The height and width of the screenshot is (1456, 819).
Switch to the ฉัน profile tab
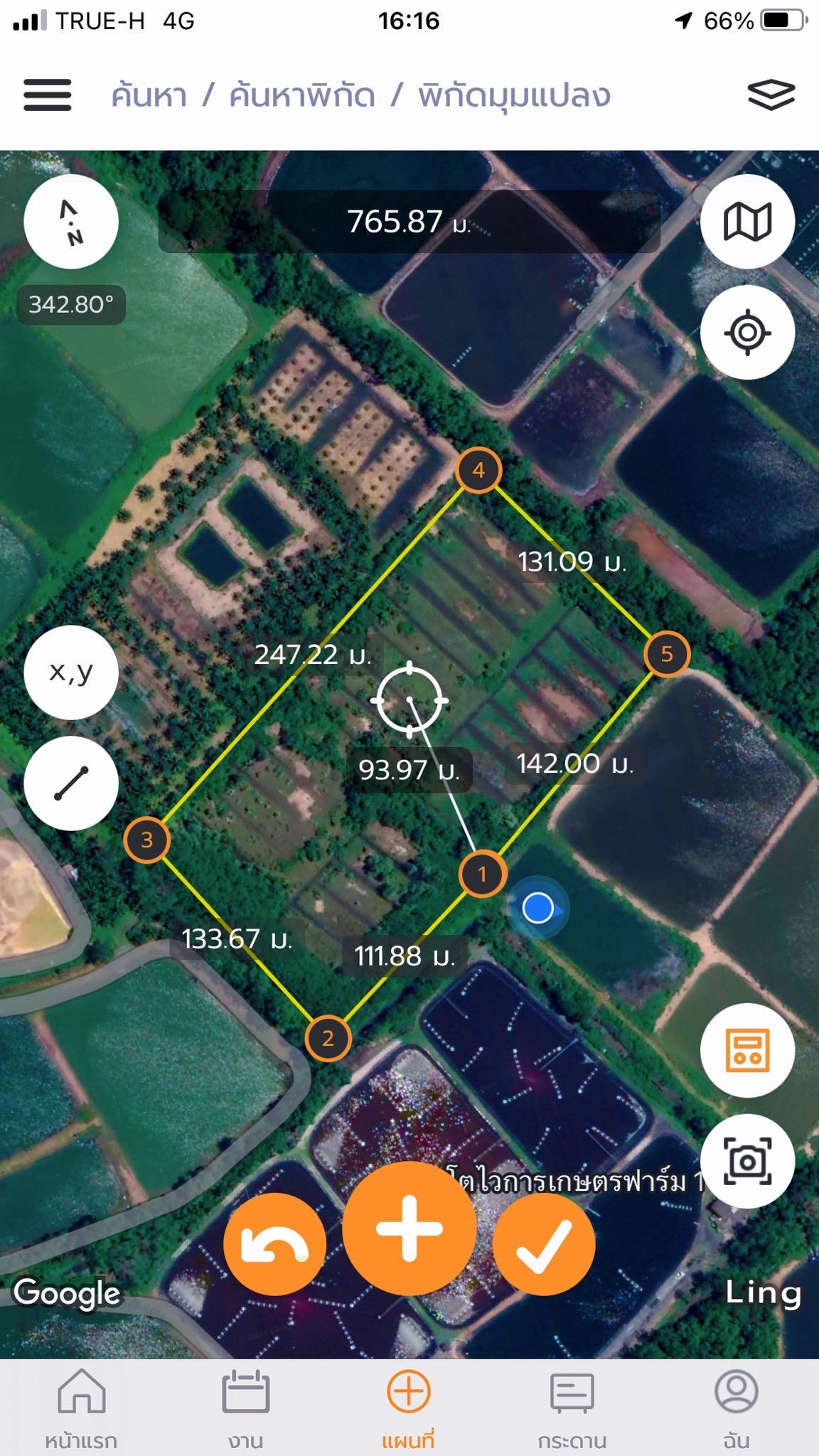737,1409
